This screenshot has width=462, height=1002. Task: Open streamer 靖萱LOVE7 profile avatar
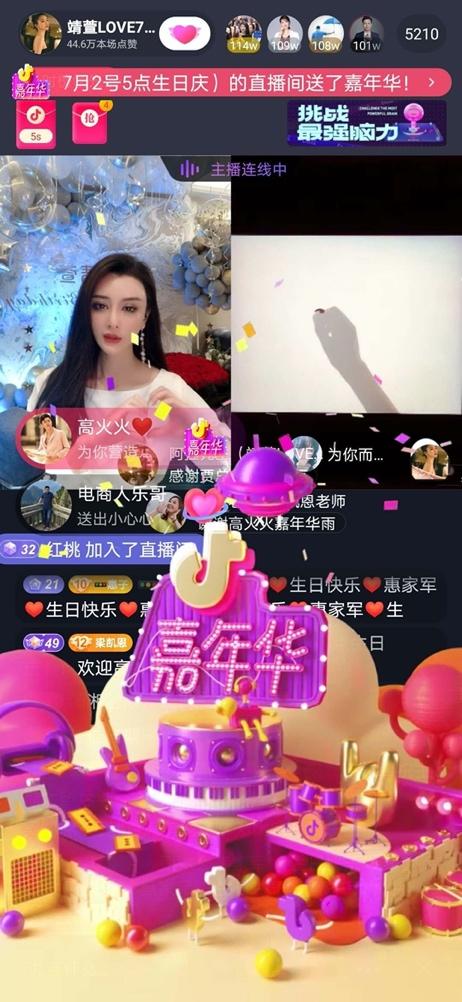pos(41,33)
